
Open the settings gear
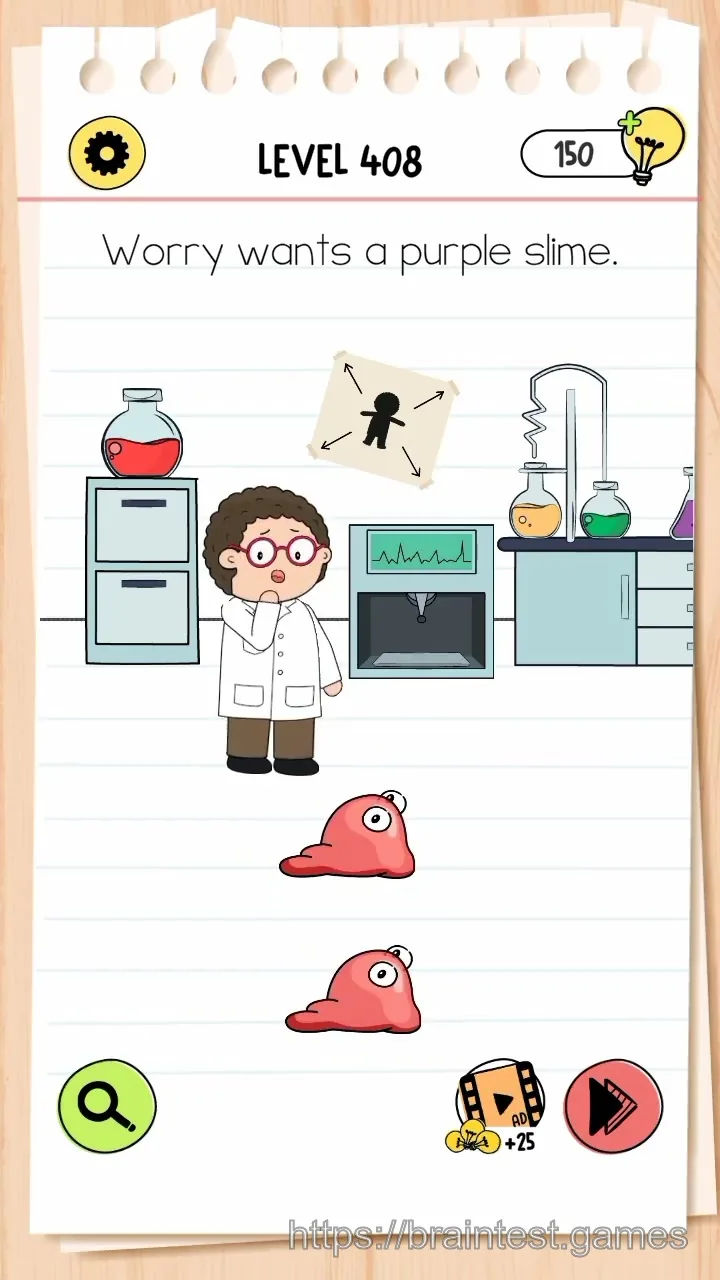pos(107,153)
